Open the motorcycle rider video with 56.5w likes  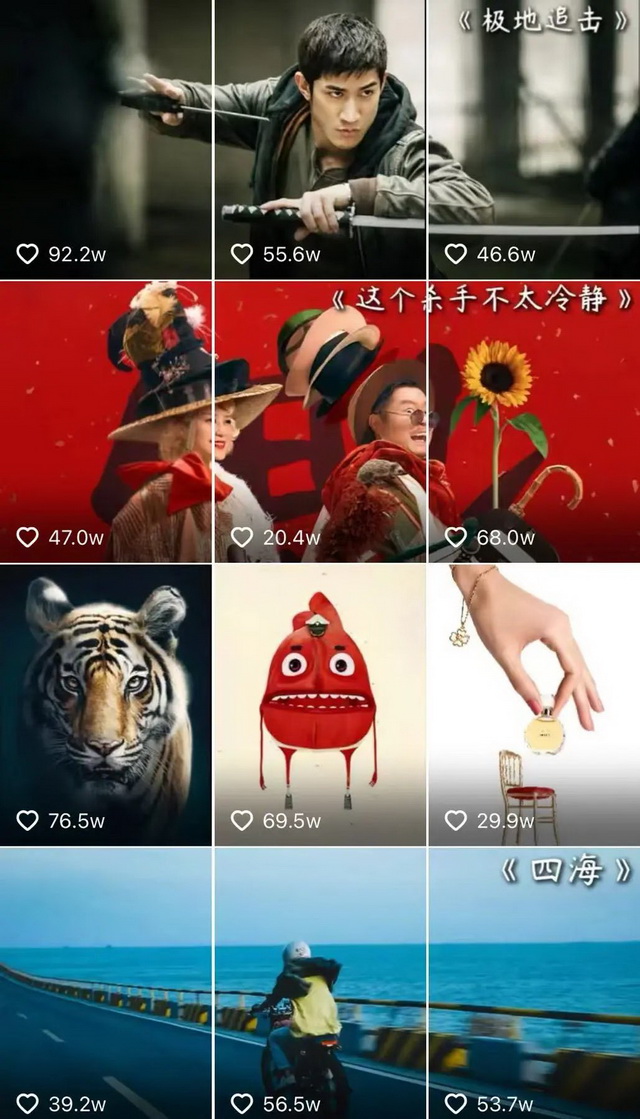(319, 985)
